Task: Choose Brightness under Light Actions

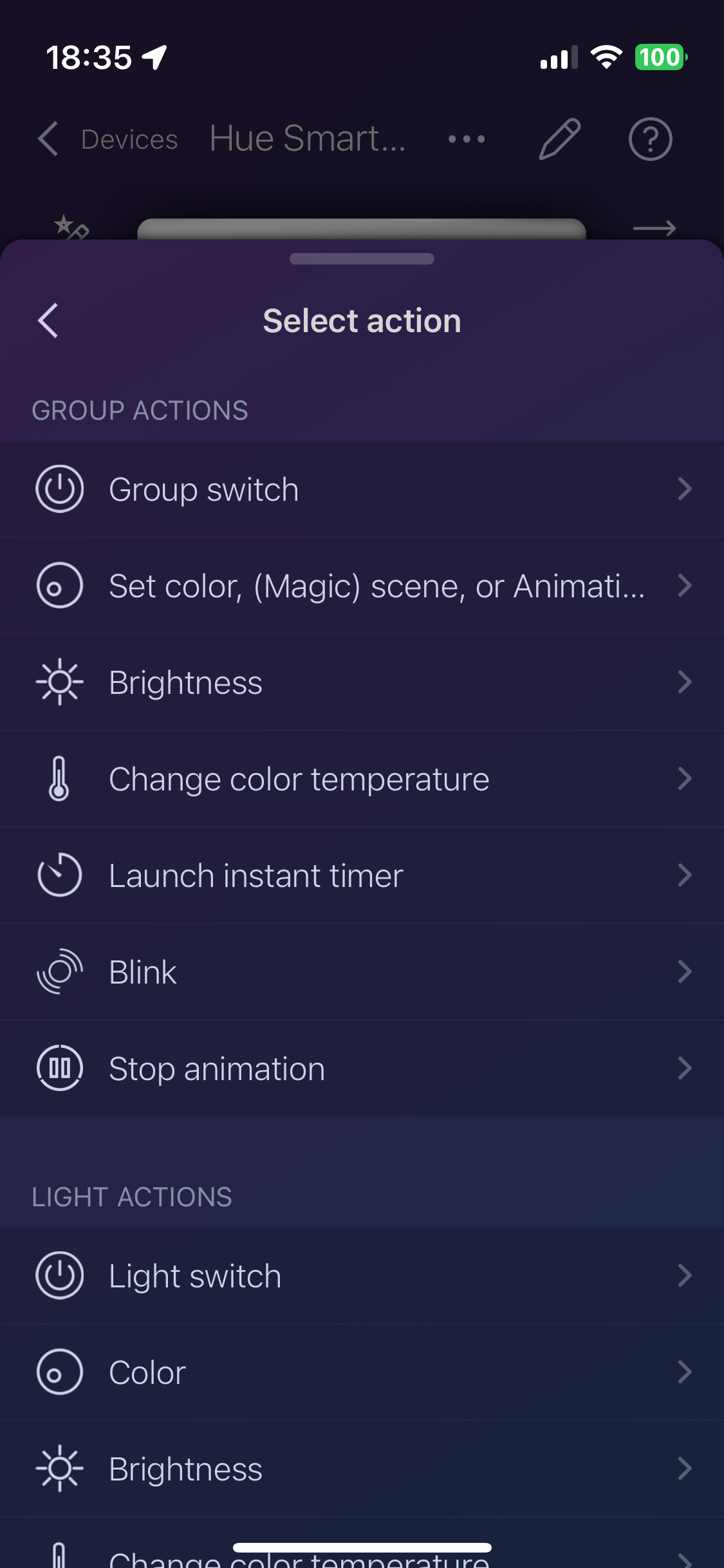Action: coord(362,1469)
